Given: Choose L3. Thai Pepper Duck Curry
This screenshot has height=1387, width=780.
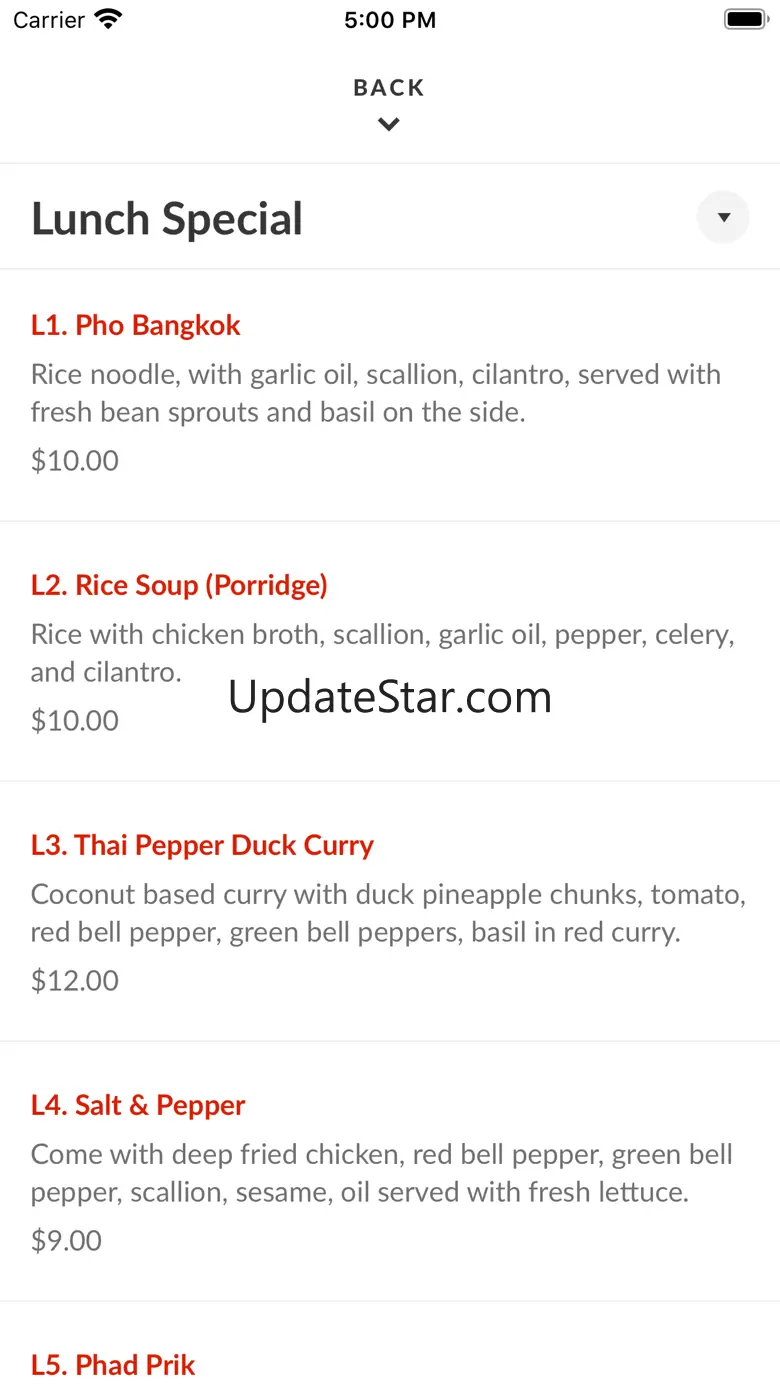Looking at the screenshot, I should tap(202, 845).
